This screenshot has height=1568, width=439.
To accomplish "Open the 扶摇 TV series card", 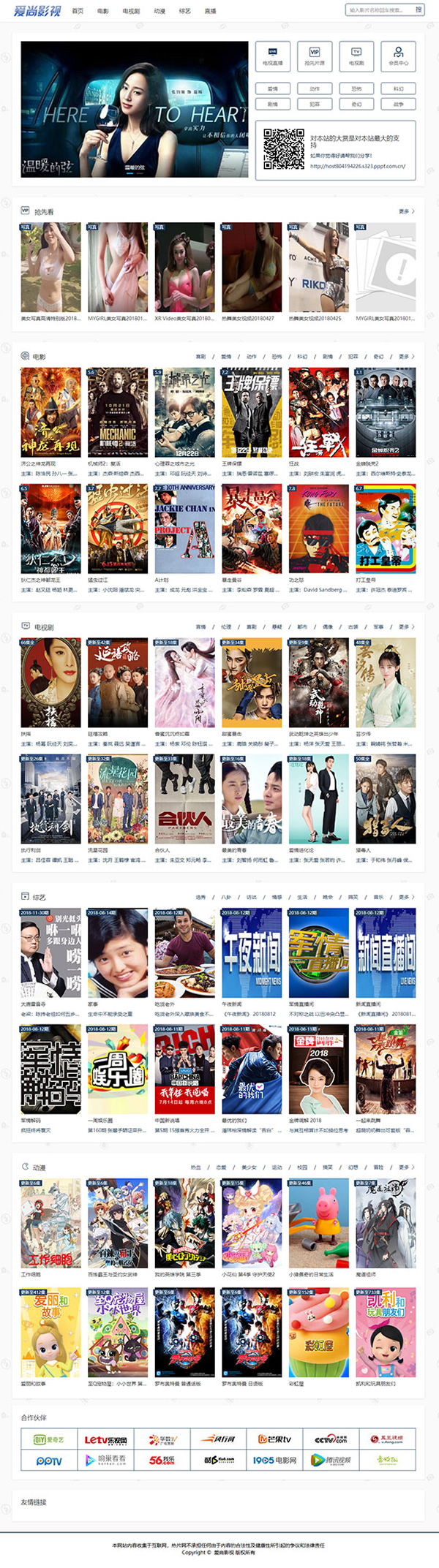I will click(50, 683).
